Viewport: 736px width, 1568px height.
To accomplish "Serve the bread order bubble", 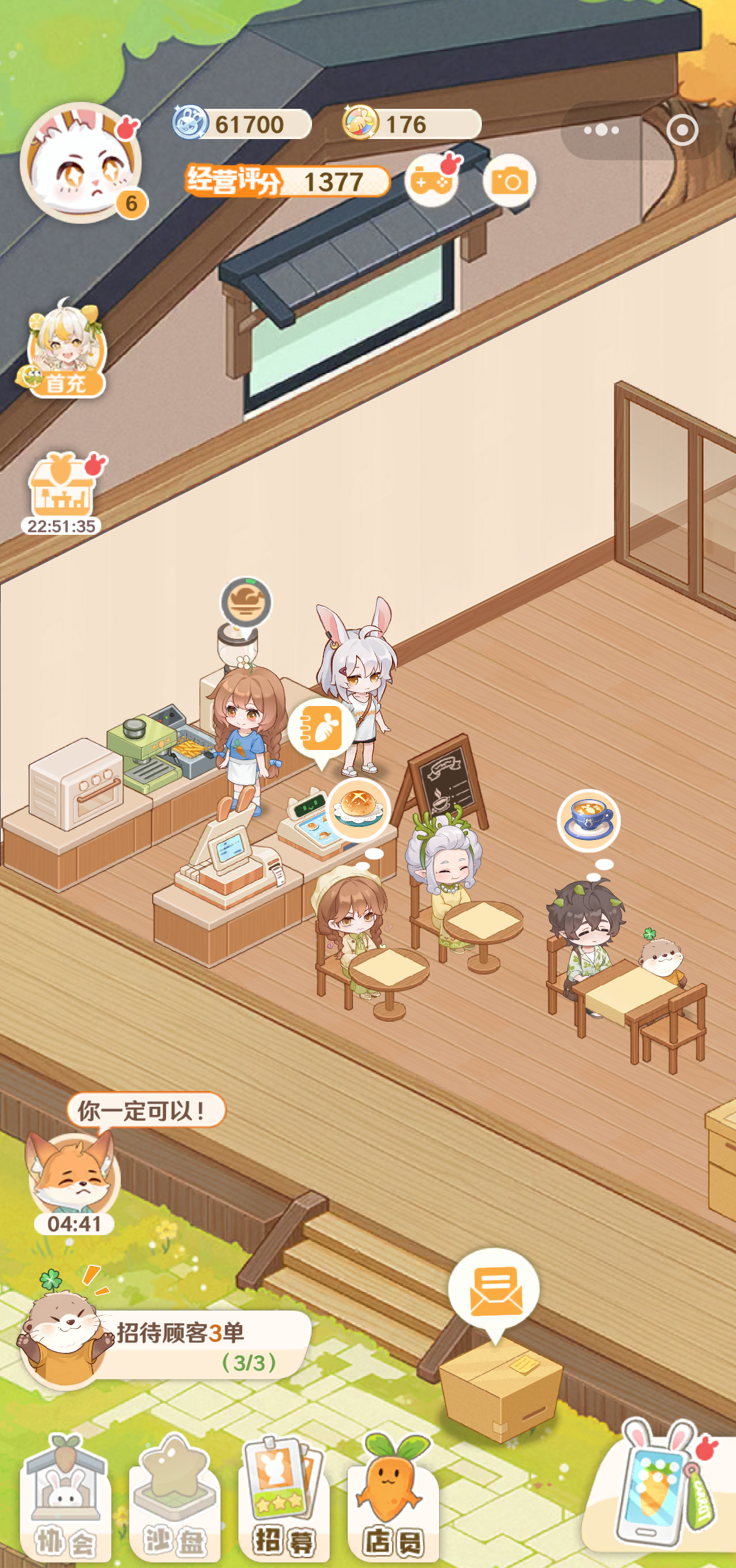I will (358, 809).
